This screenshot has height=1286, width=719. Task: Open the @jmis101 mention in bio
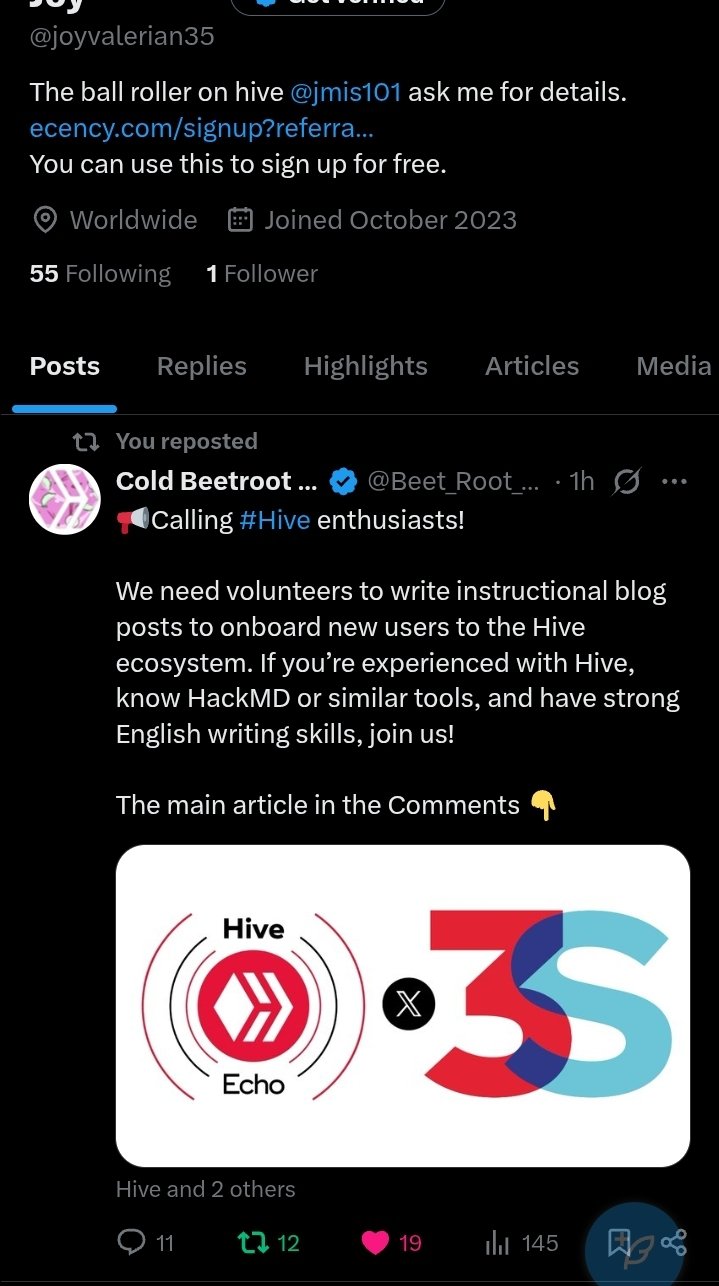pos(346,93)
